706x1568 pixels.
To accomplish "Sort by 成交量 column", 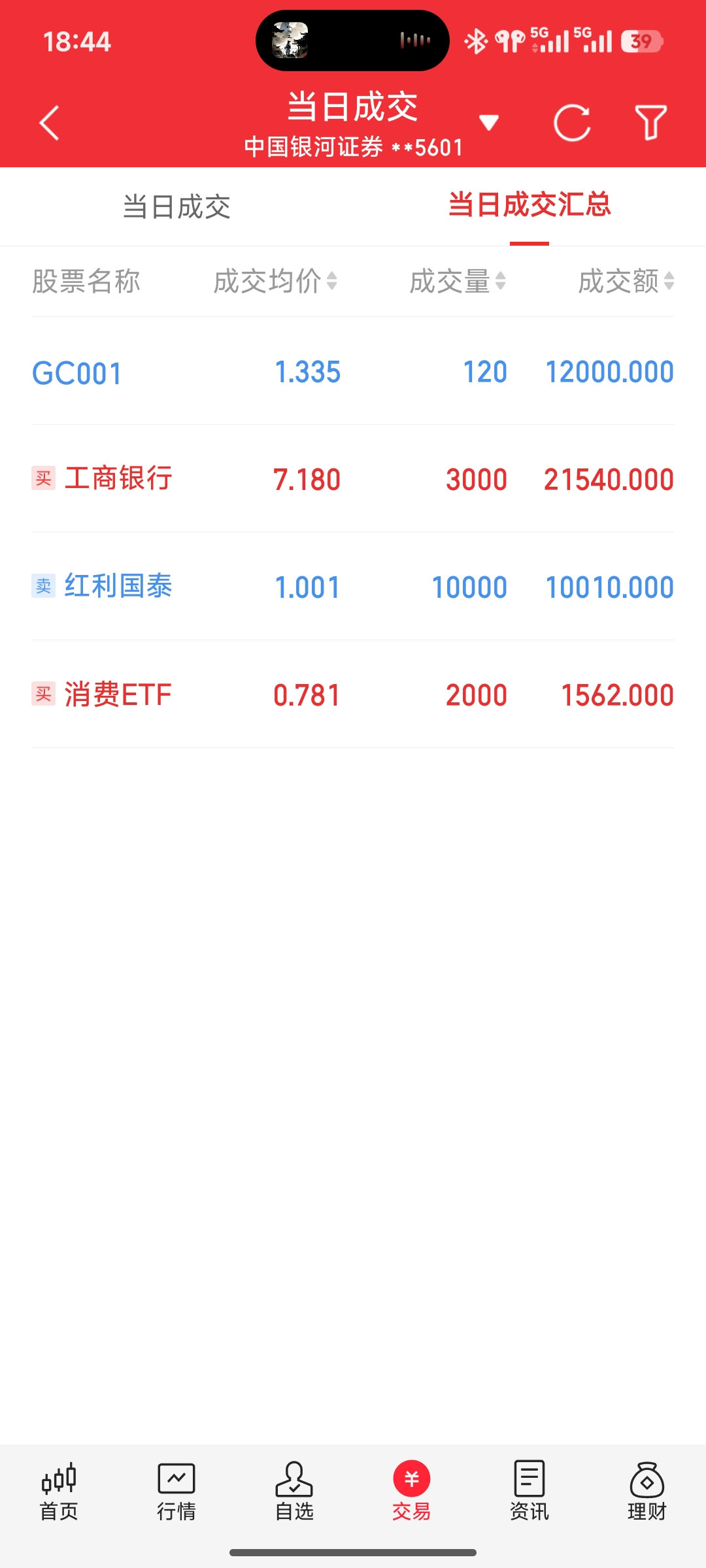I will [x=458, y=282].
